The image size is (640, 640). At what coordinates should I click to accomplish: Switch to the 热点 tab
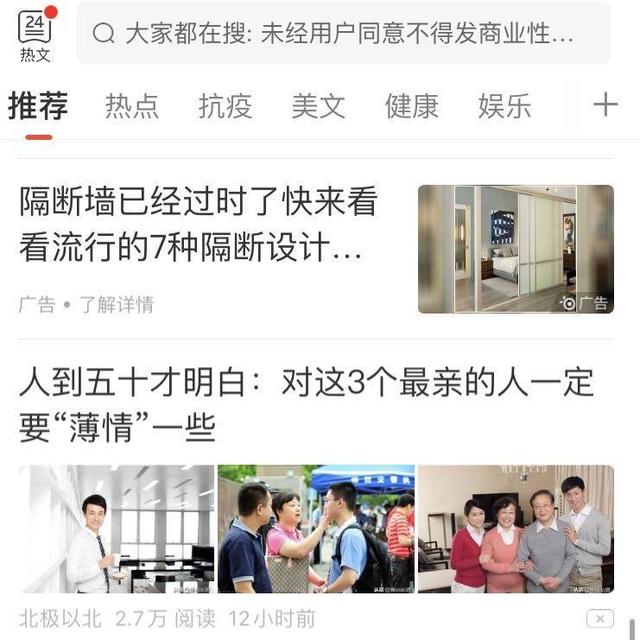pyautogui.click(x=132, y=106)
